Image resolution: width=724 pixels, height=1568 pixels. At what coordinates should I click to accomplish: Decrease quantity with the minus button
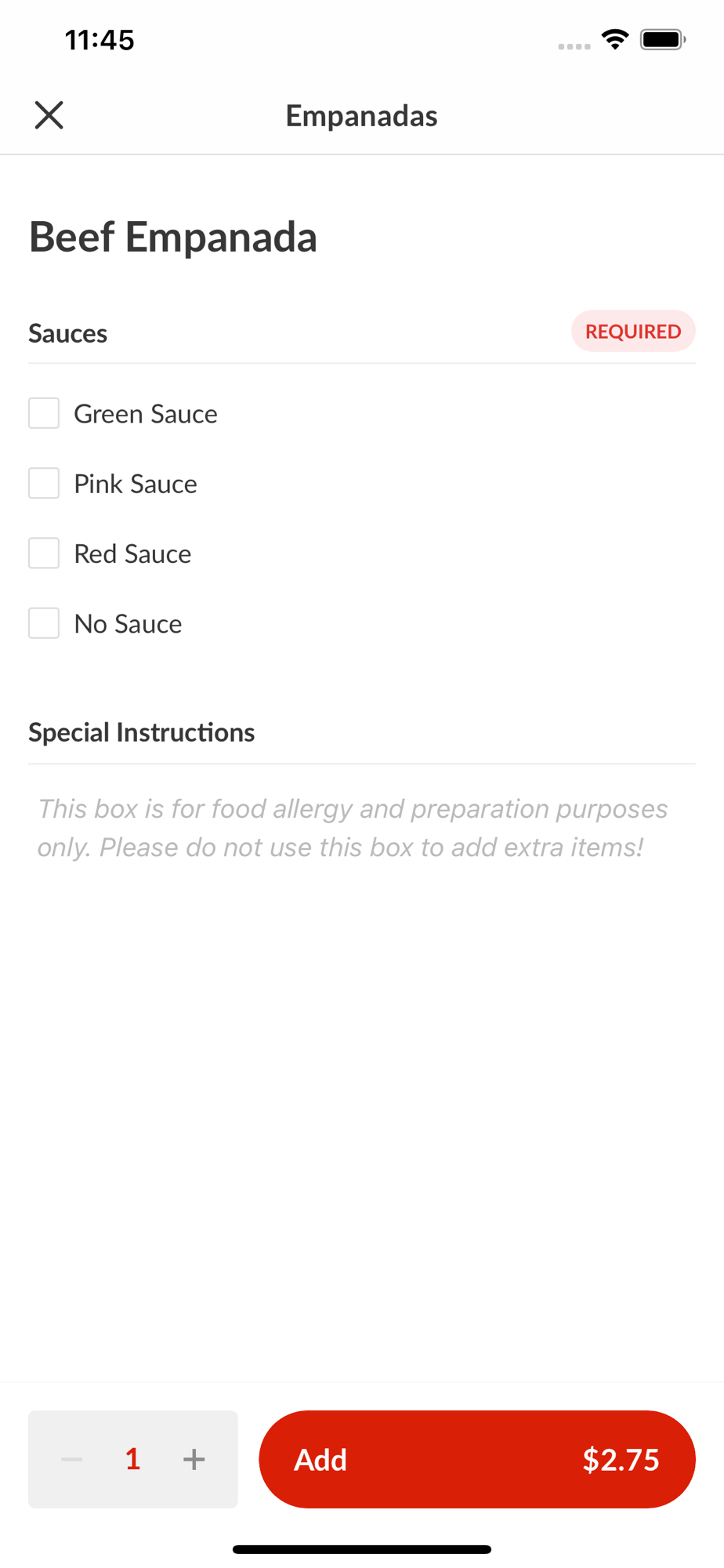pos(72,1459)
